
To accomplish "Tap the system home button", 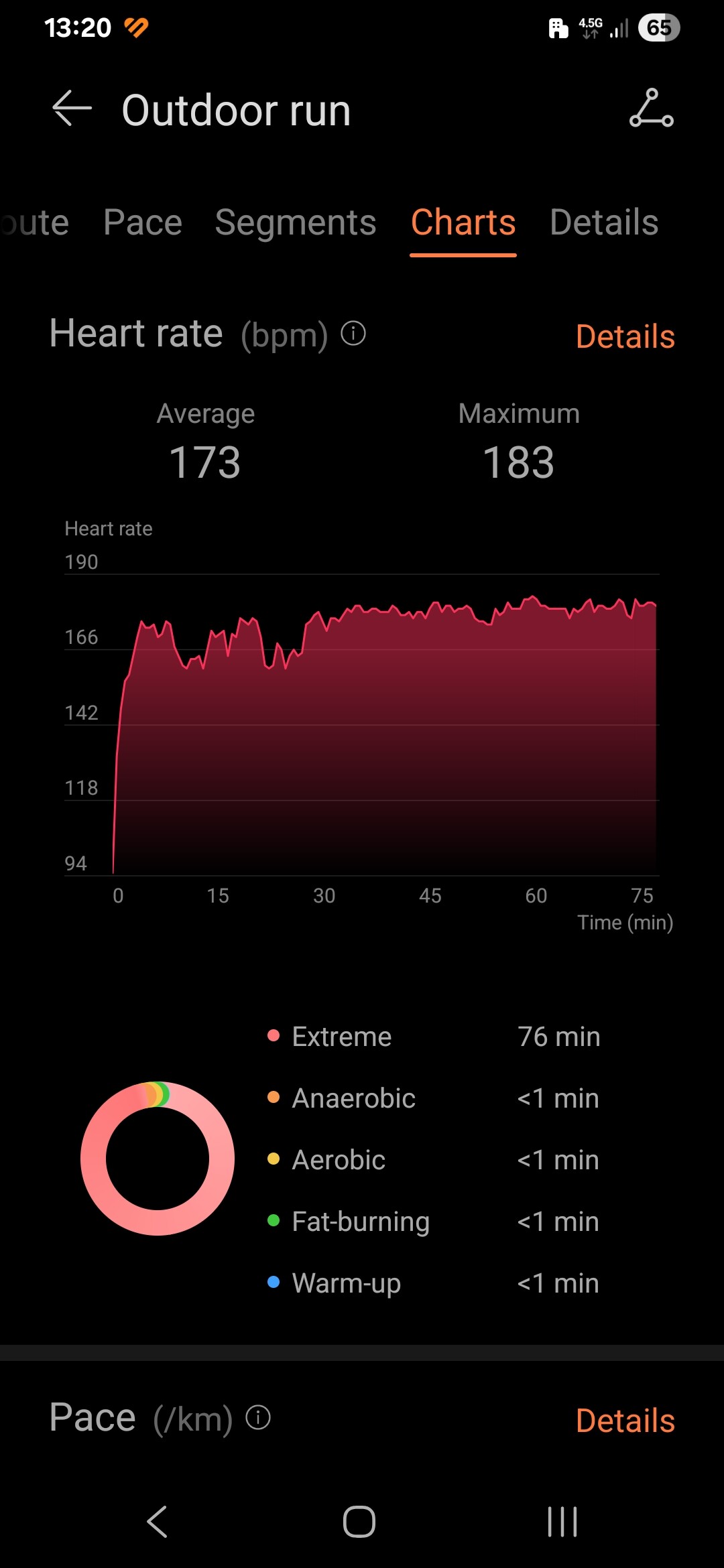I will 359,1521.
